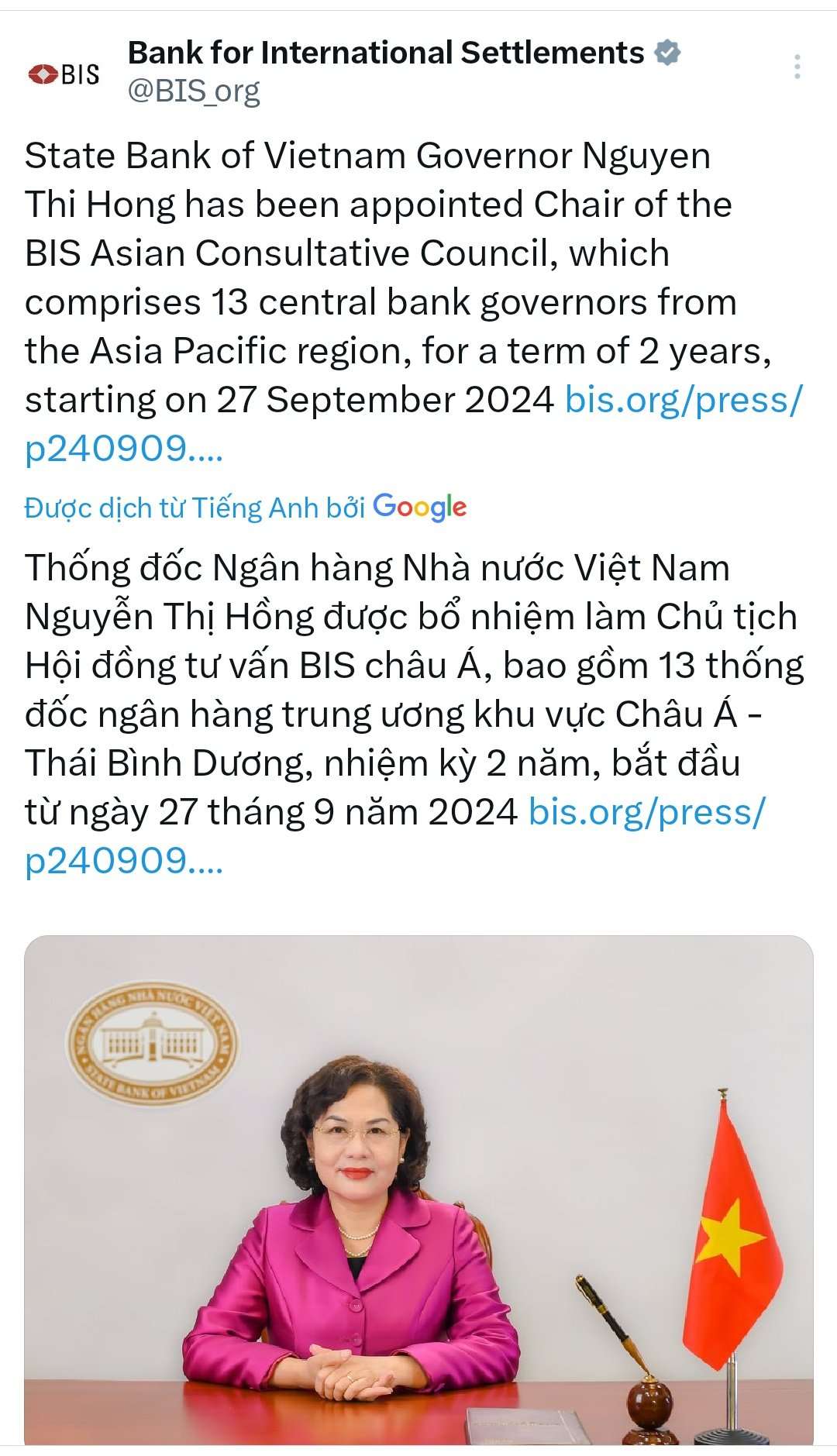This screenshot has width=837, height=1456.
Task: Tap the "Được dịch từ Tiếng Anh bởi" label
Action: tap(194, 508)
